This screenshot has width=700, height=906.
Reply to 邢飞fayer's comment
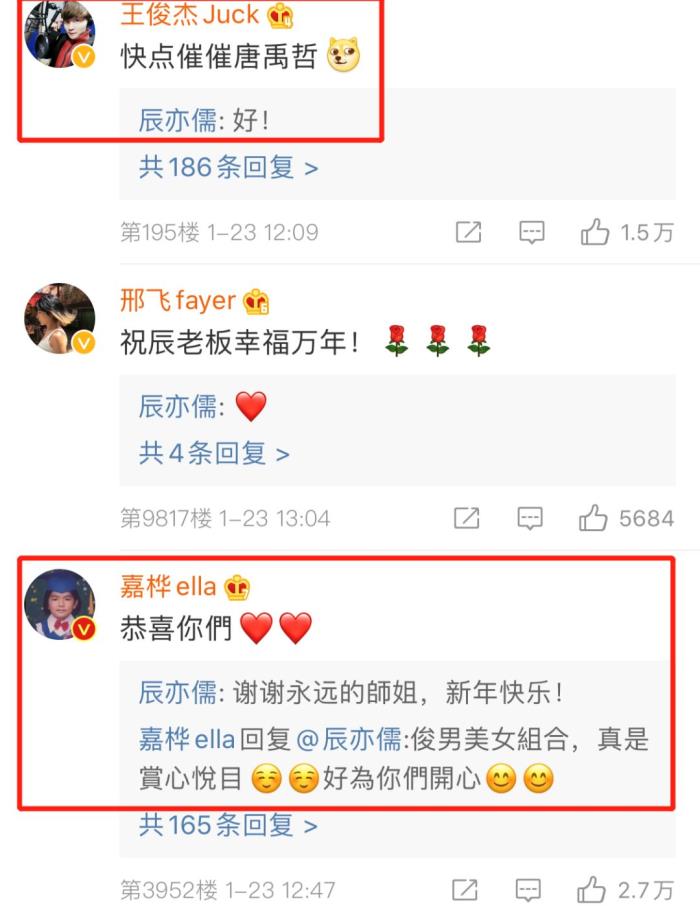[x=531, y=518]
